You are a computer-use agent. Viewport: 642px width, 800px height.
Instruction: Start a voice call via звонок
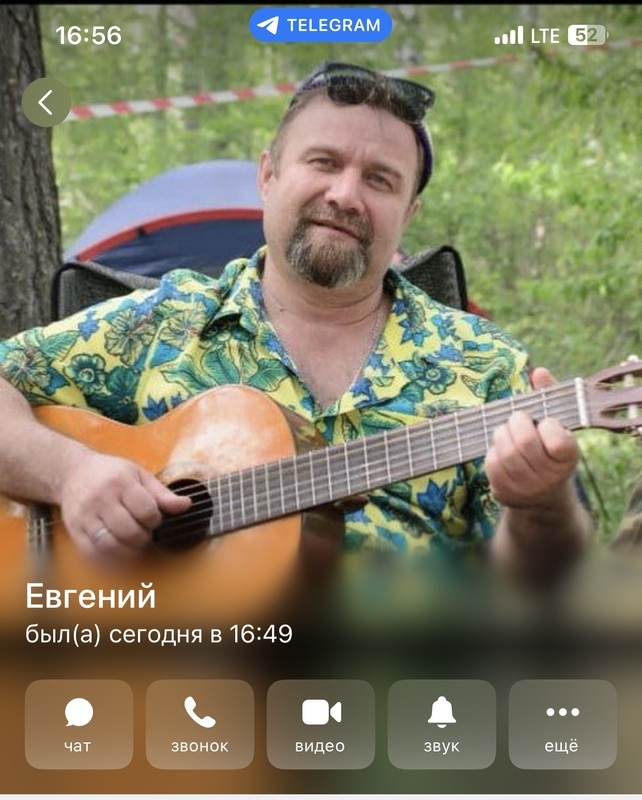[200, 724]
